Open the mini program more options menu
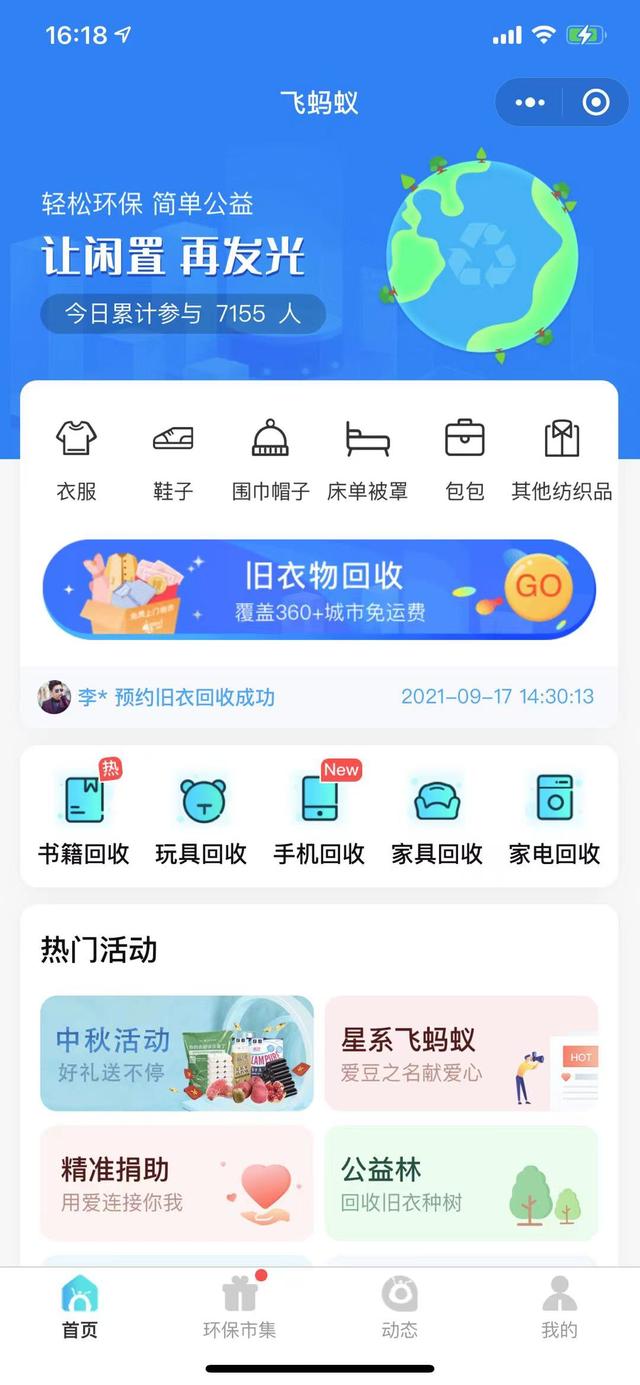This screenshot has height=1385, width=640. (x=530, y=103)
